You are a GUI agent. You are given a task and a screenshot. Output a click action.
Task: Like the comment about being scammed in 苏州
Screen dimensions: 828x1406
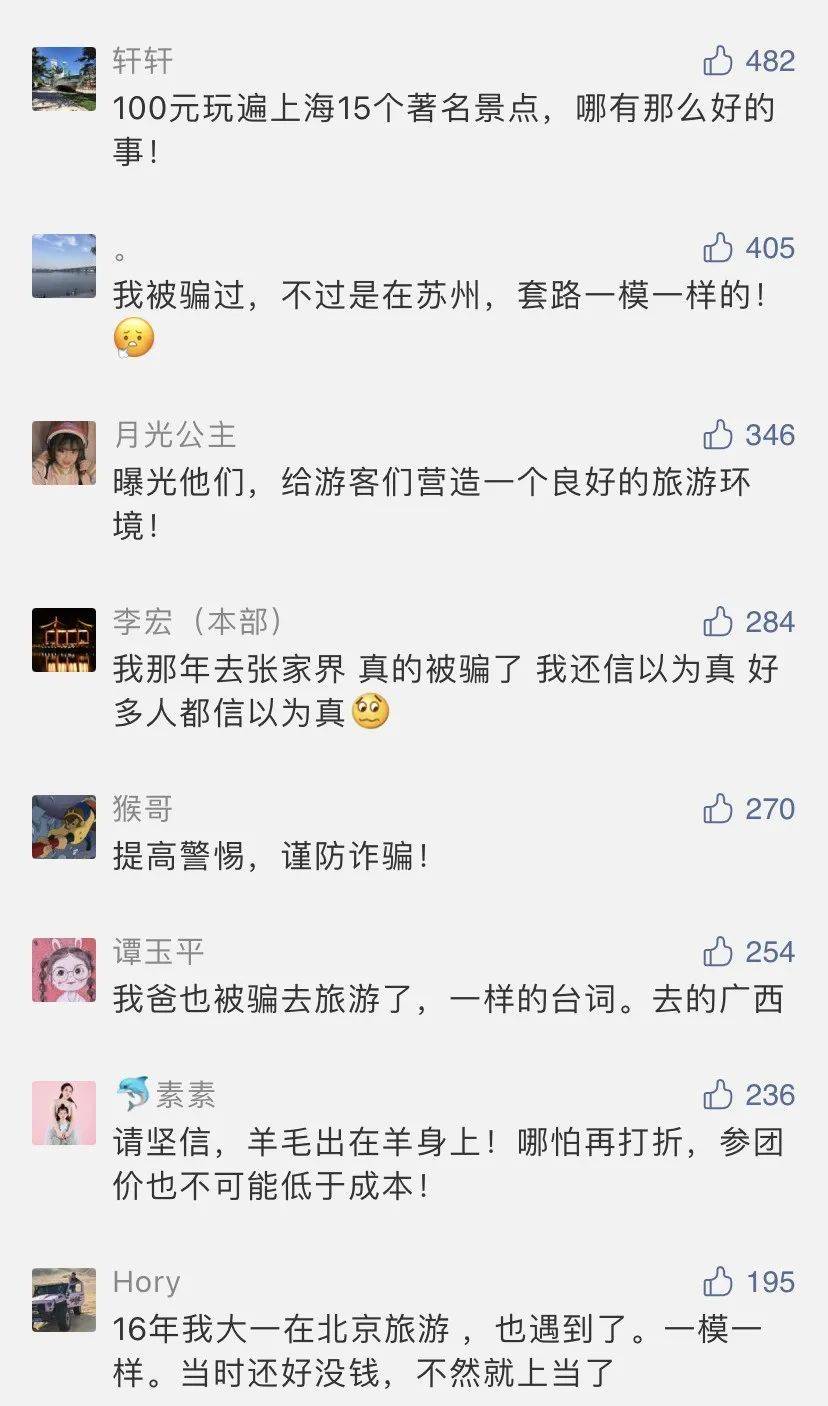(718, 247)
